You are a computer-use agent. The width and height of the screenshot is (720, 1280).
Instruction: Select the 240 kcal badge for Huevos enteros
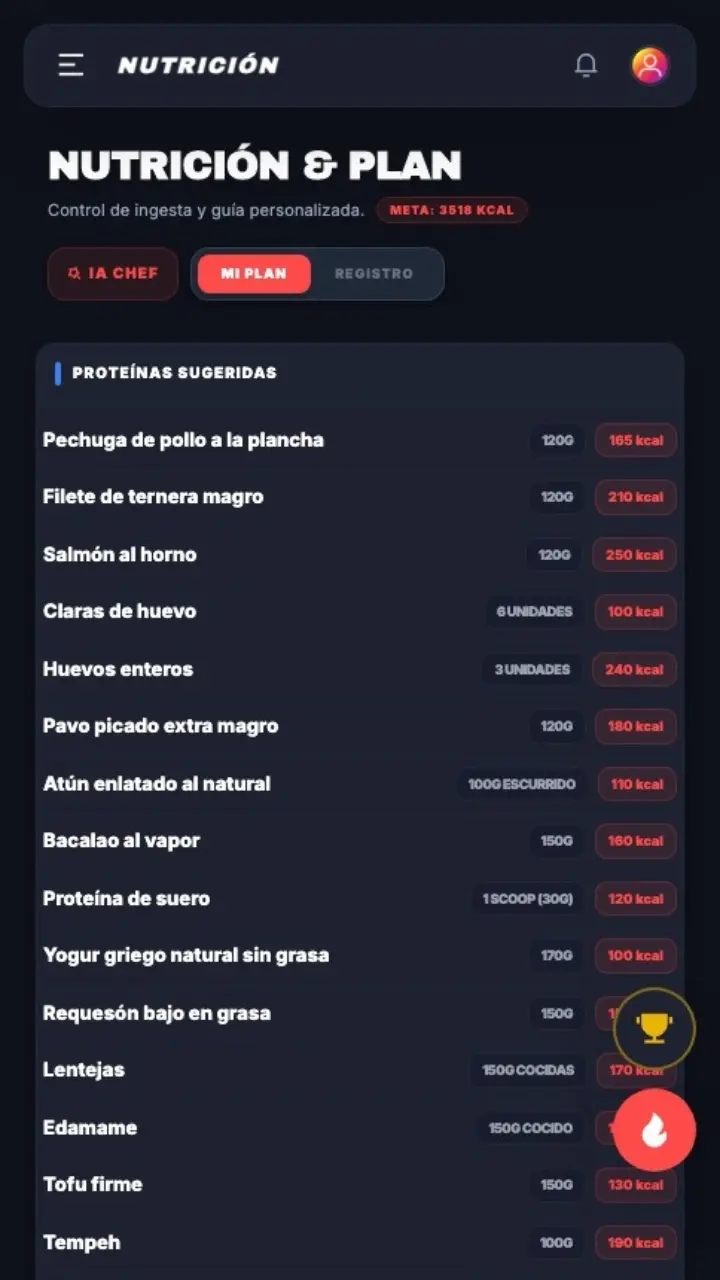click(635, 669)
